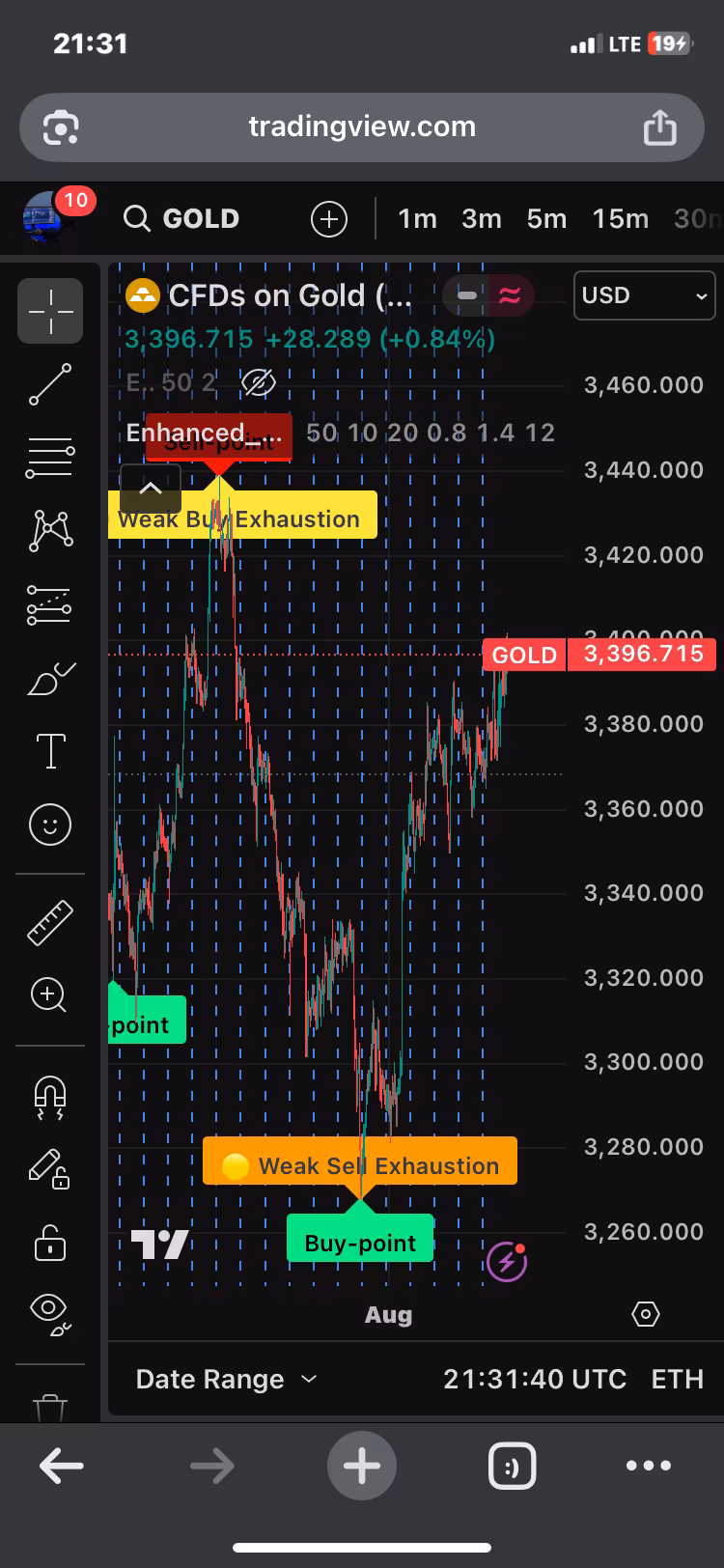Share this page from the address bar
The height and width of the screenshot is (1568, 724).
coord(660,126)
